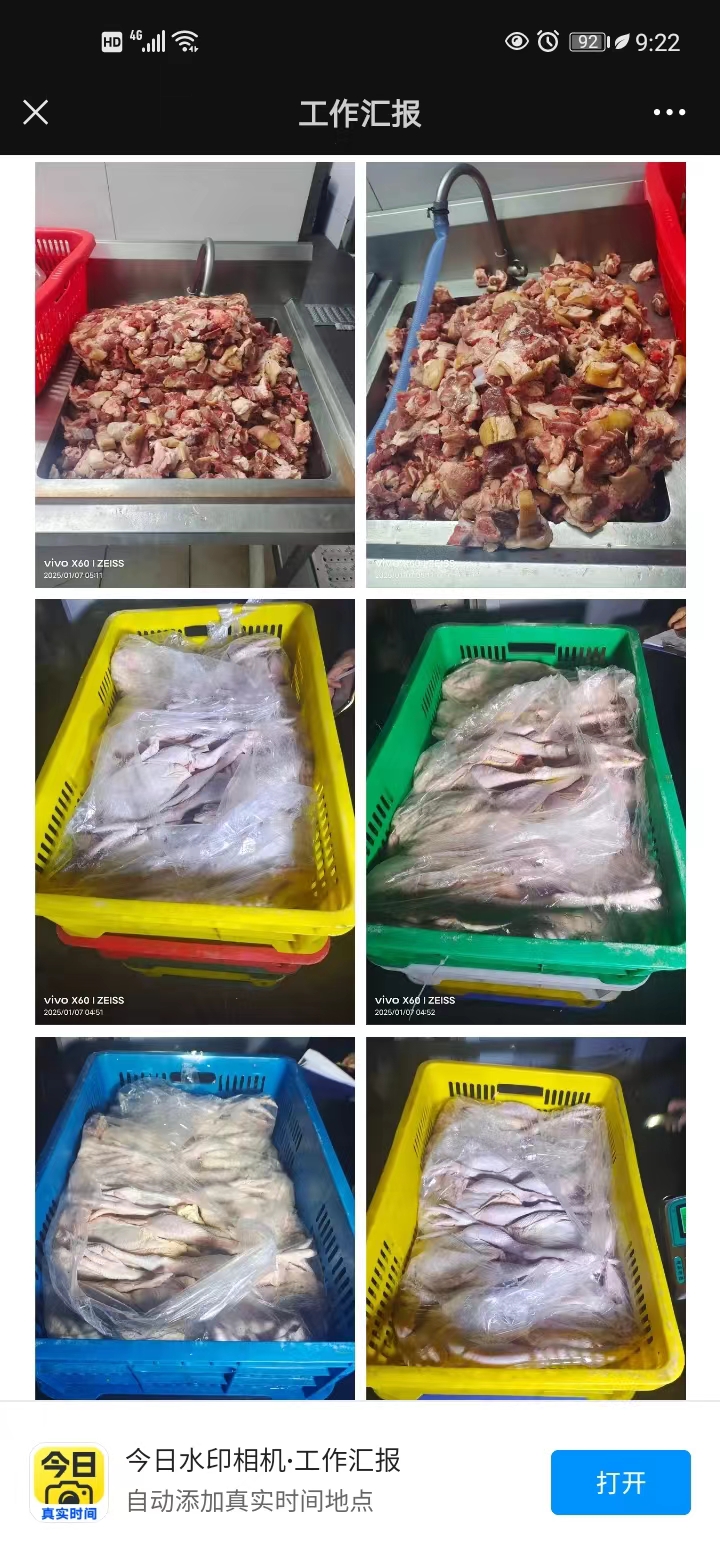Open the yellow crate photo stamped 04:51
The image size is (720, 1560).
click(x=195, y=810)
